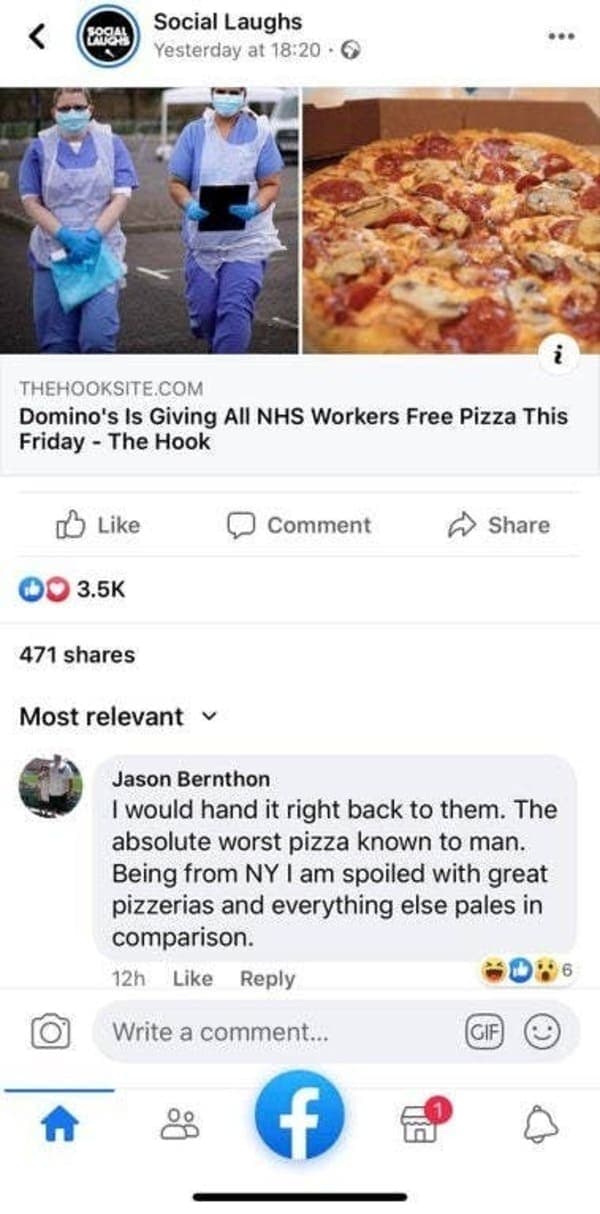Like the Social Laughs post
Viewport: 600px width, 1214px height.
tap(97, 524)
